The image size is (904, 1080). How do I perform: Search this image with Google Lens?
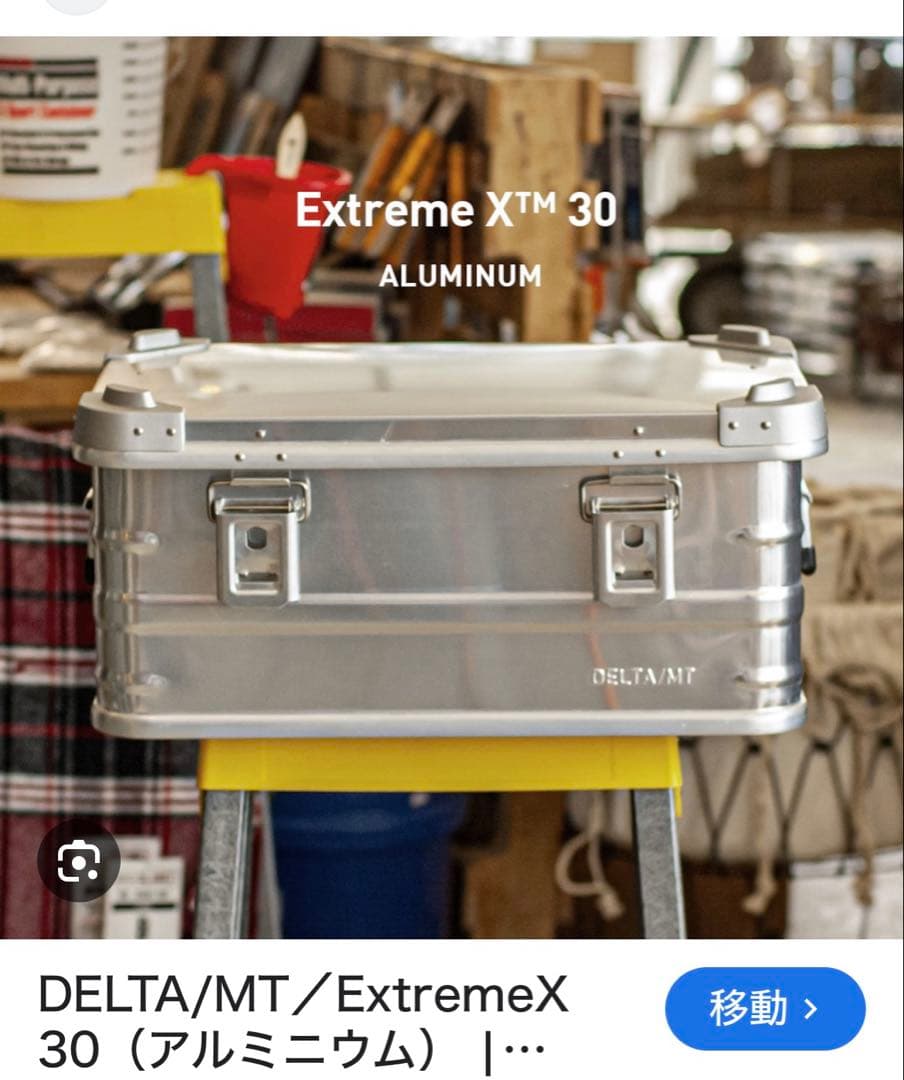click(78, 862)
